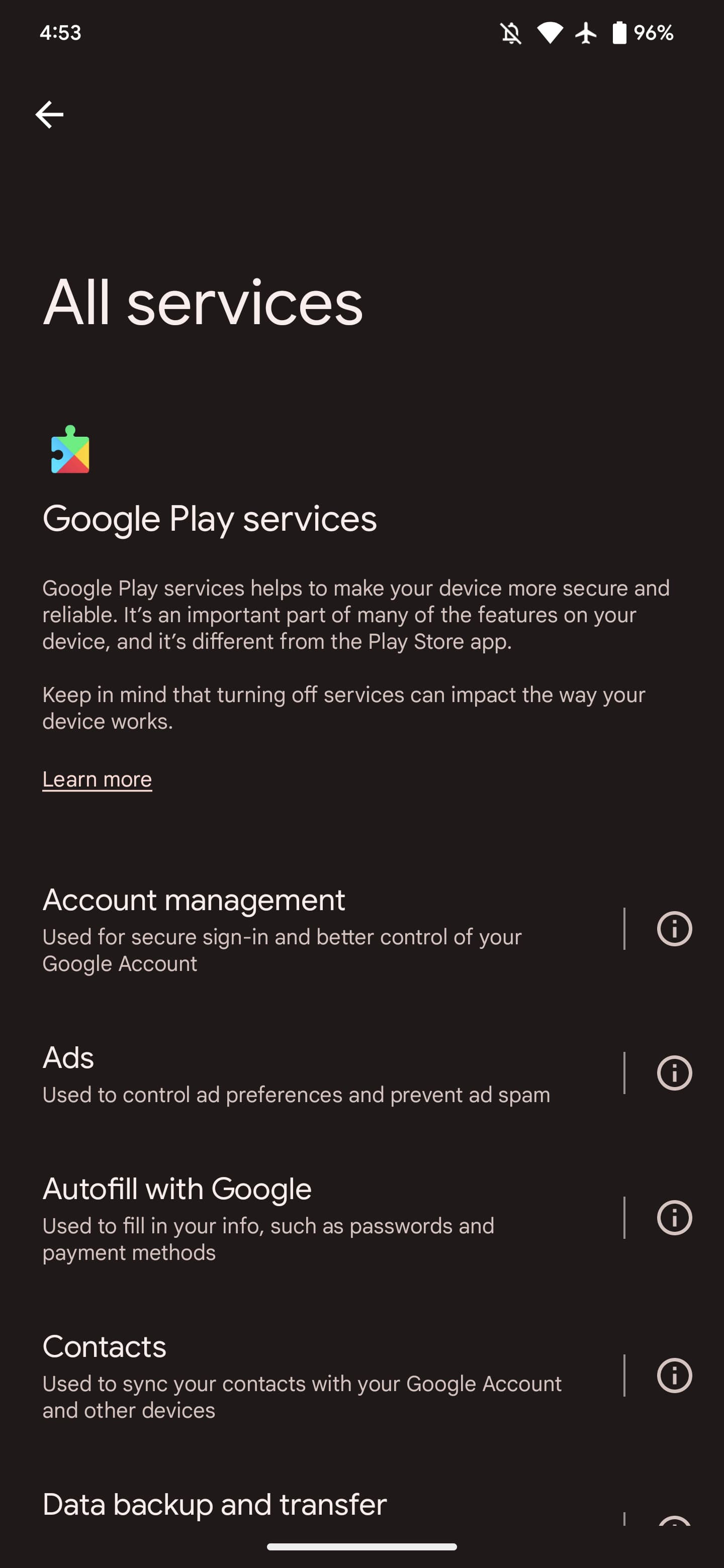View info icon for Account management

click(674, 929)
